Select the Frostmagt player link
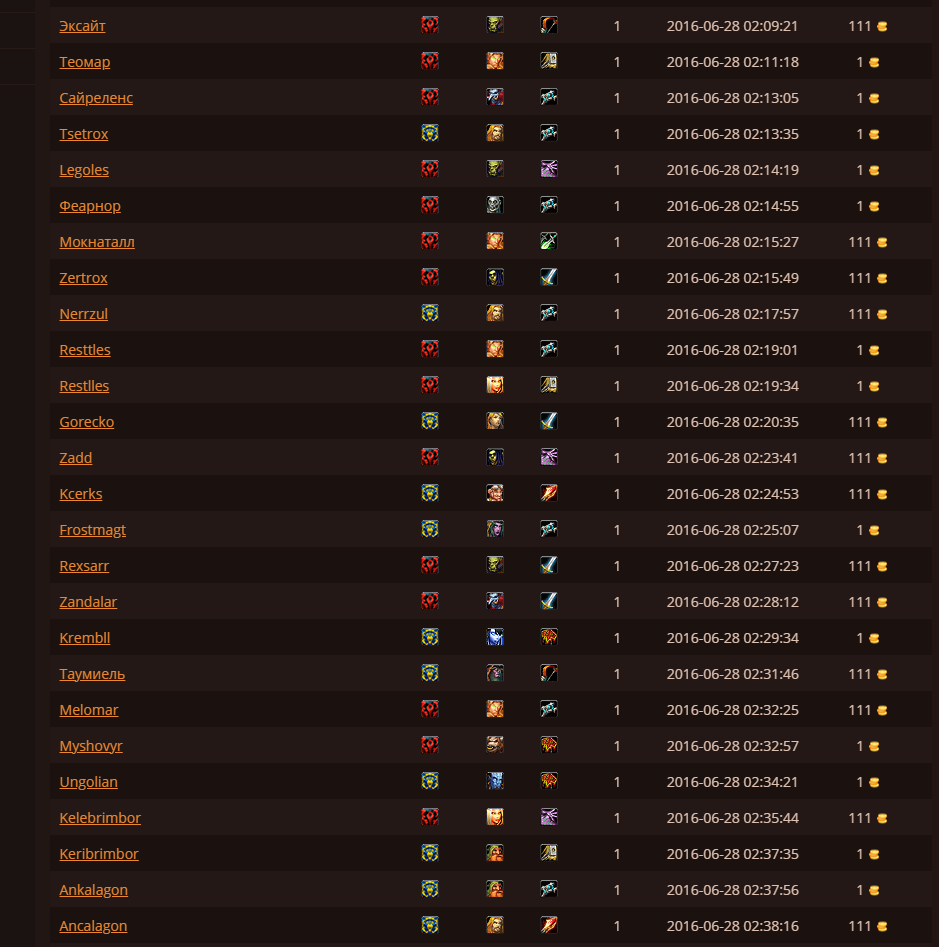The height and width of the screenshot is (947, 939). tap(93, 530)
